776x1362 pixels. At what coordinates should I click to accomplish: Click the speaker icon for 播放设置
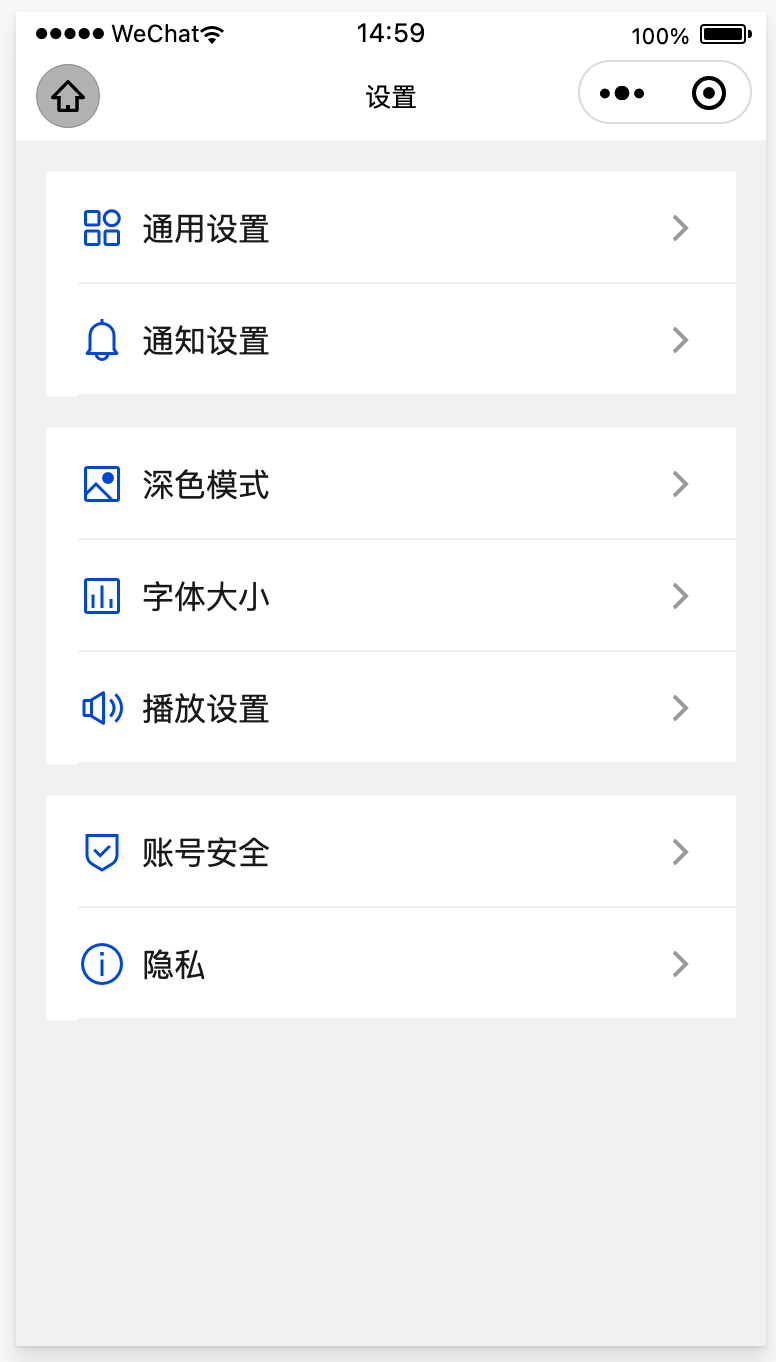tap(101, 708)
